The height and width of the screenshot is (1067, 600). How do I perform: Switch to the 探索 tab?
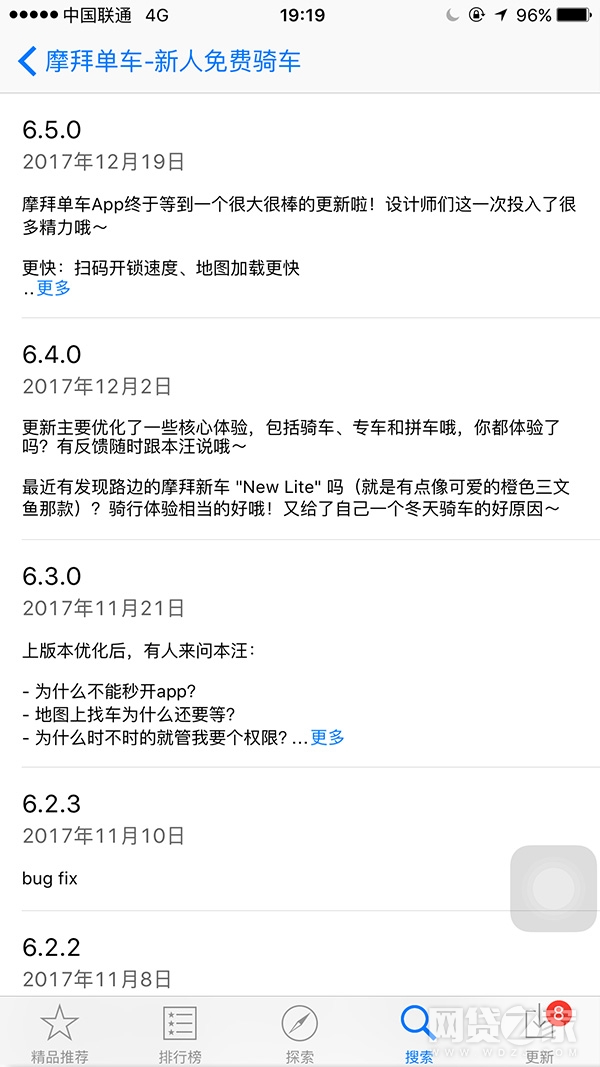(x=300, y=1033)
